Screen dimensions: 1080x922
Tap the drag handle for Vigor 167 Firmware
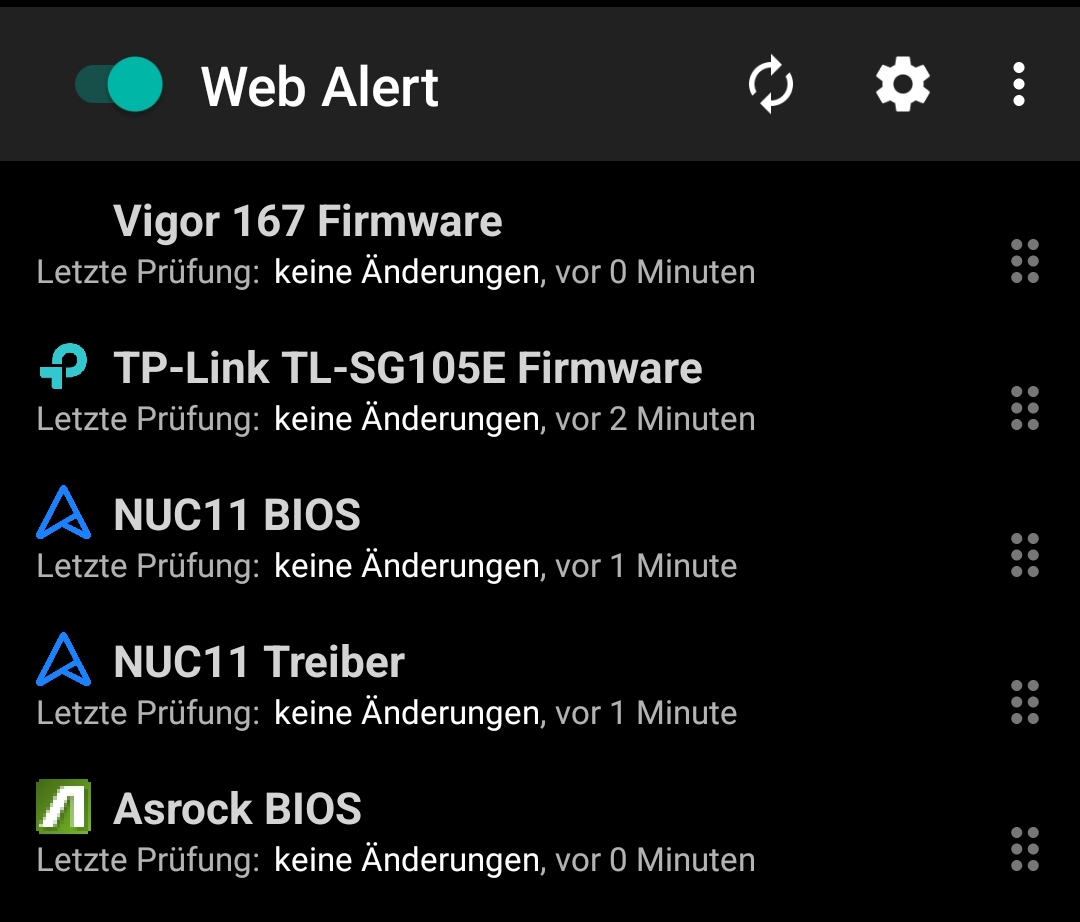coord(1025,261)
